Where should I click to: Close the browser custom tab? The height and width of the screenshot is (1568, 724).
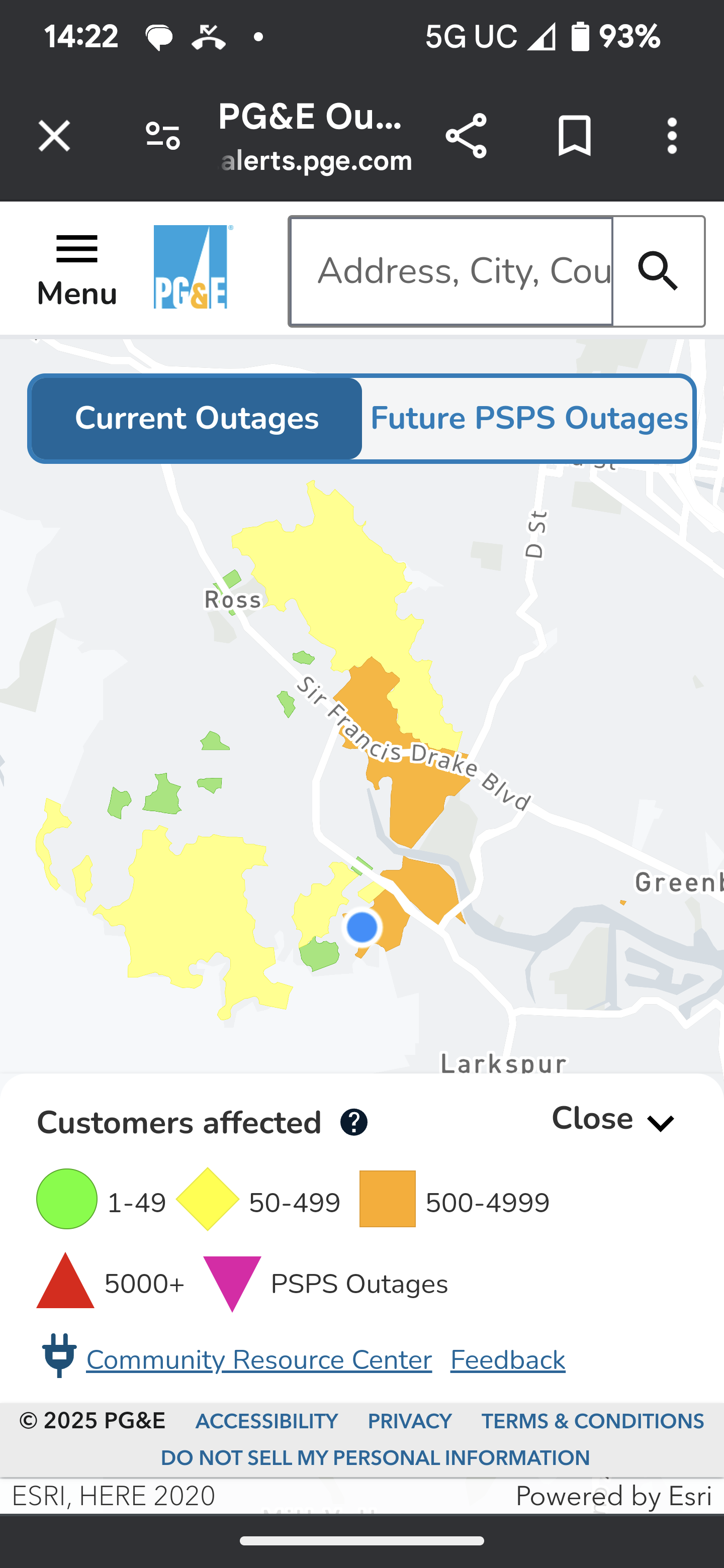54,135
